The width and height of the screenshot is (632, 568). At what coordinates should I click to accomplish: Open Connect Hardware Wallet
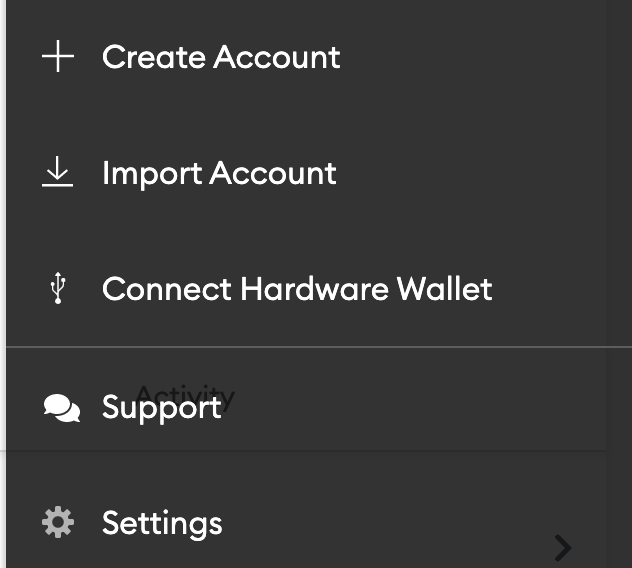(x=296, y=289)
